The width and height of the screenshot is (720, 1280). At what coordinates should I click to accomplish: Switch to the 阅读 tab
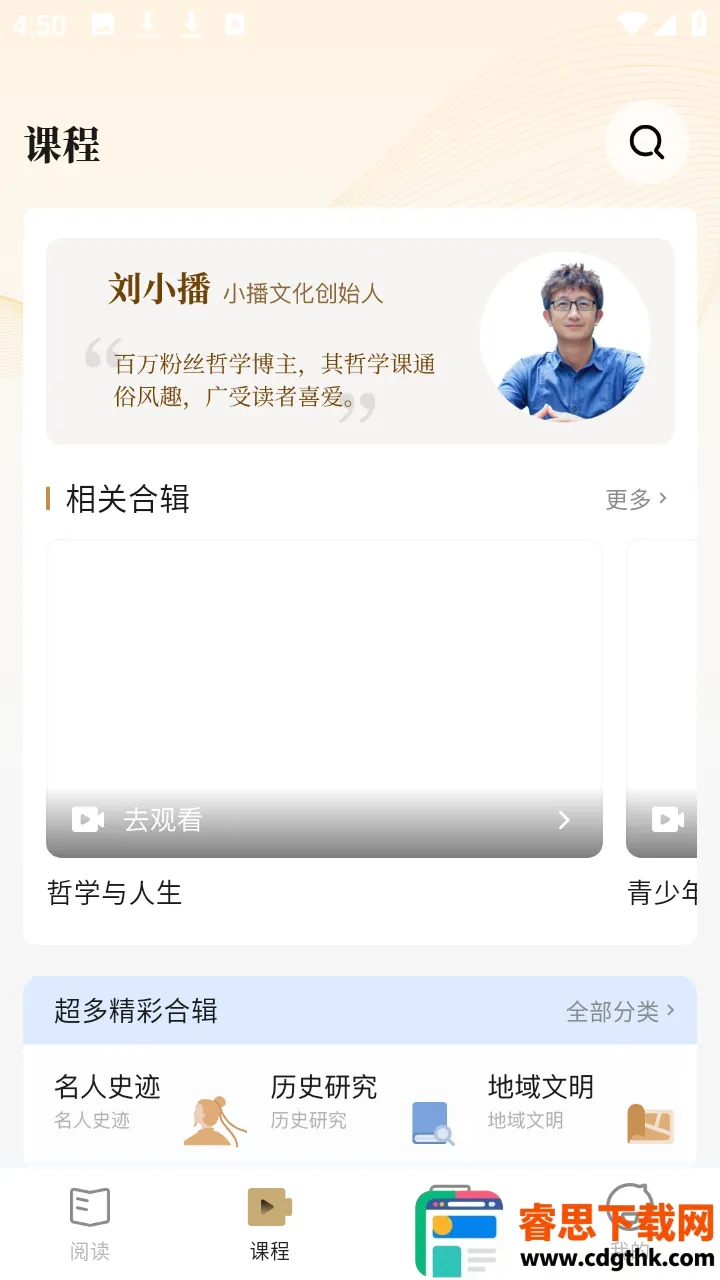[x=90, y=1224]
